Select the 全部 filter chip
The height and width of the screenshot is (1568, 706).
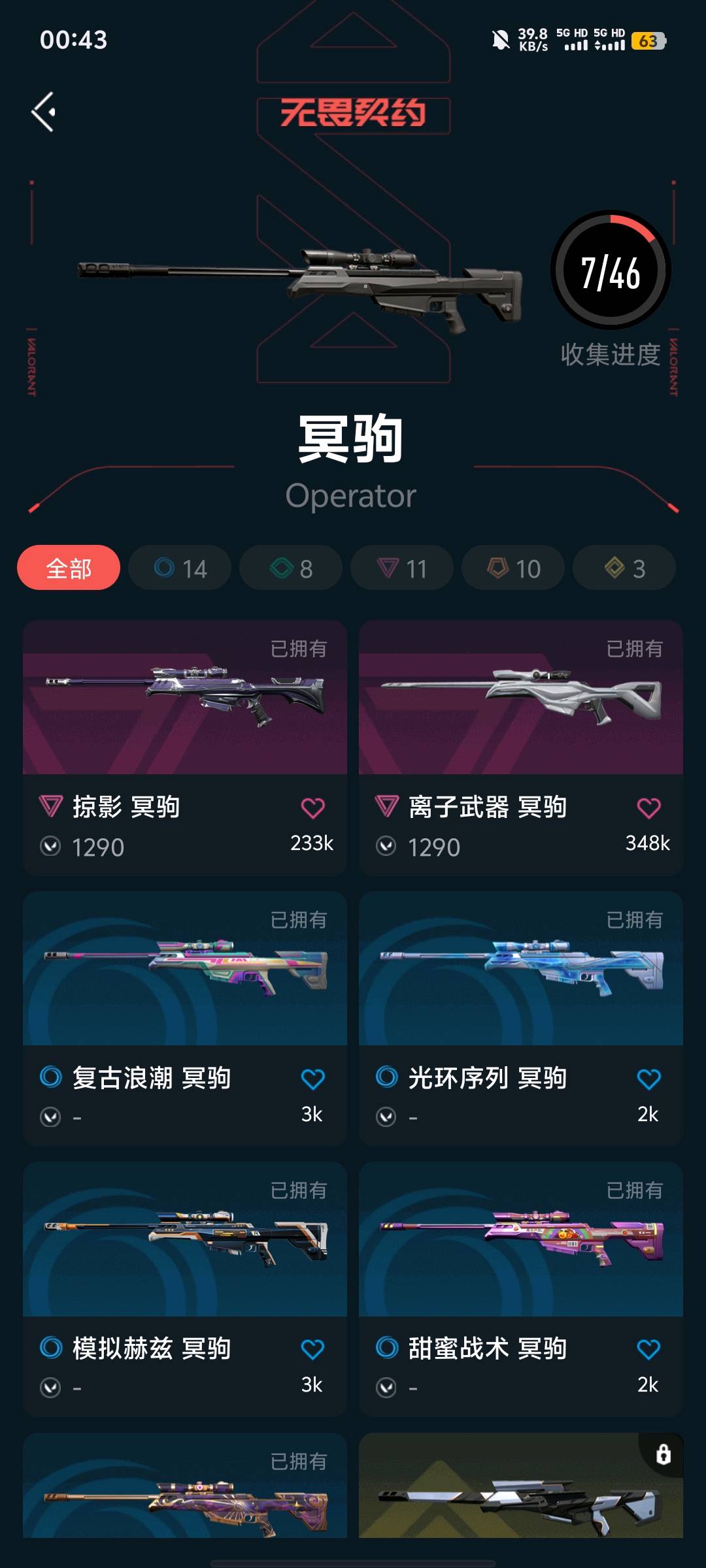(69, 568)
